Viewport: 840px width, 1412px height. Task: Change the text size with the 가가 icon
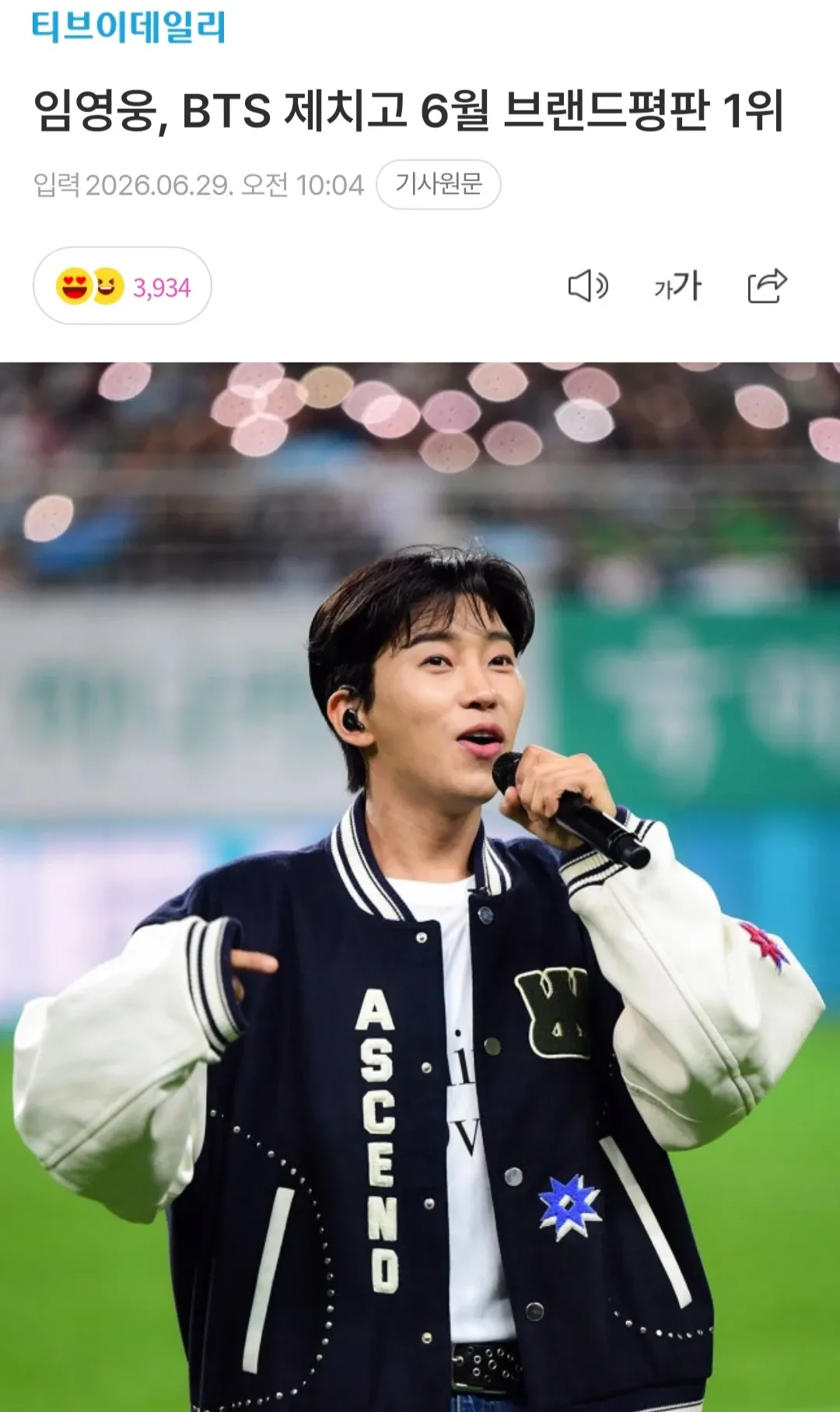tap(677, 286)
